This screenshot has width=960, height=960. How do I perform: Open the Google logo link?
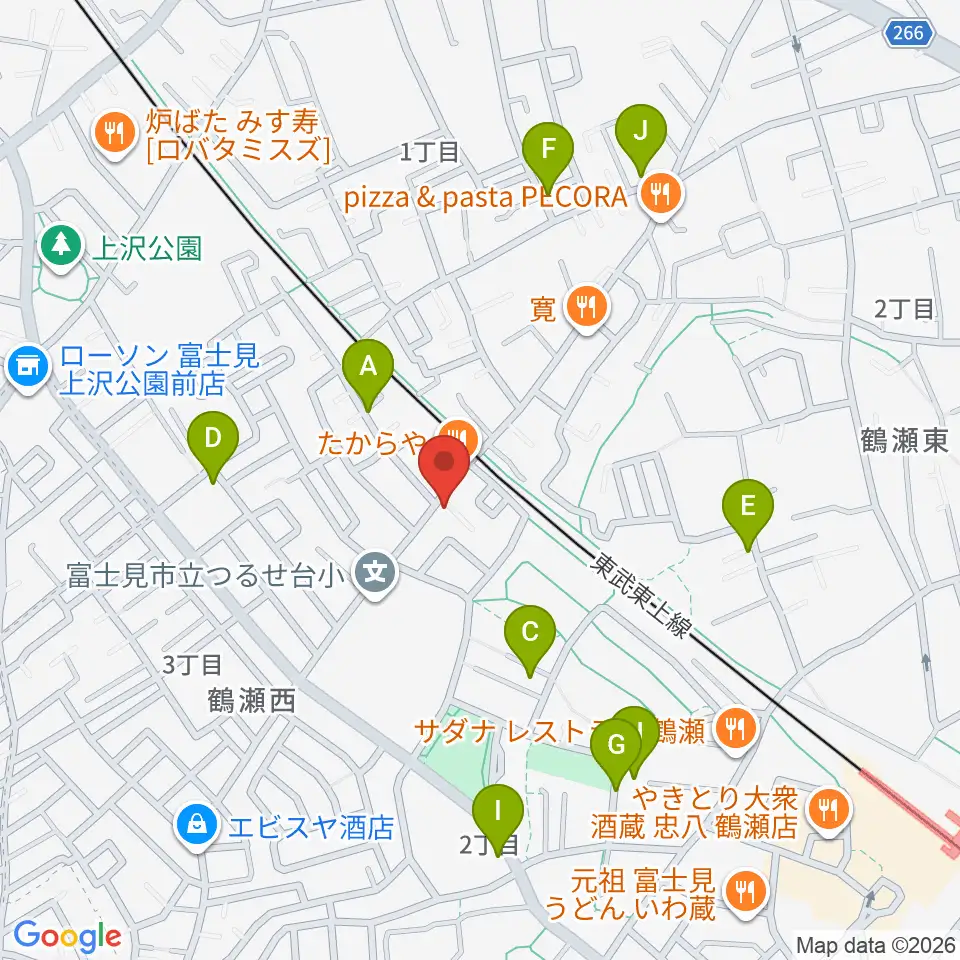pyautogui.click(x=67, y=936)
